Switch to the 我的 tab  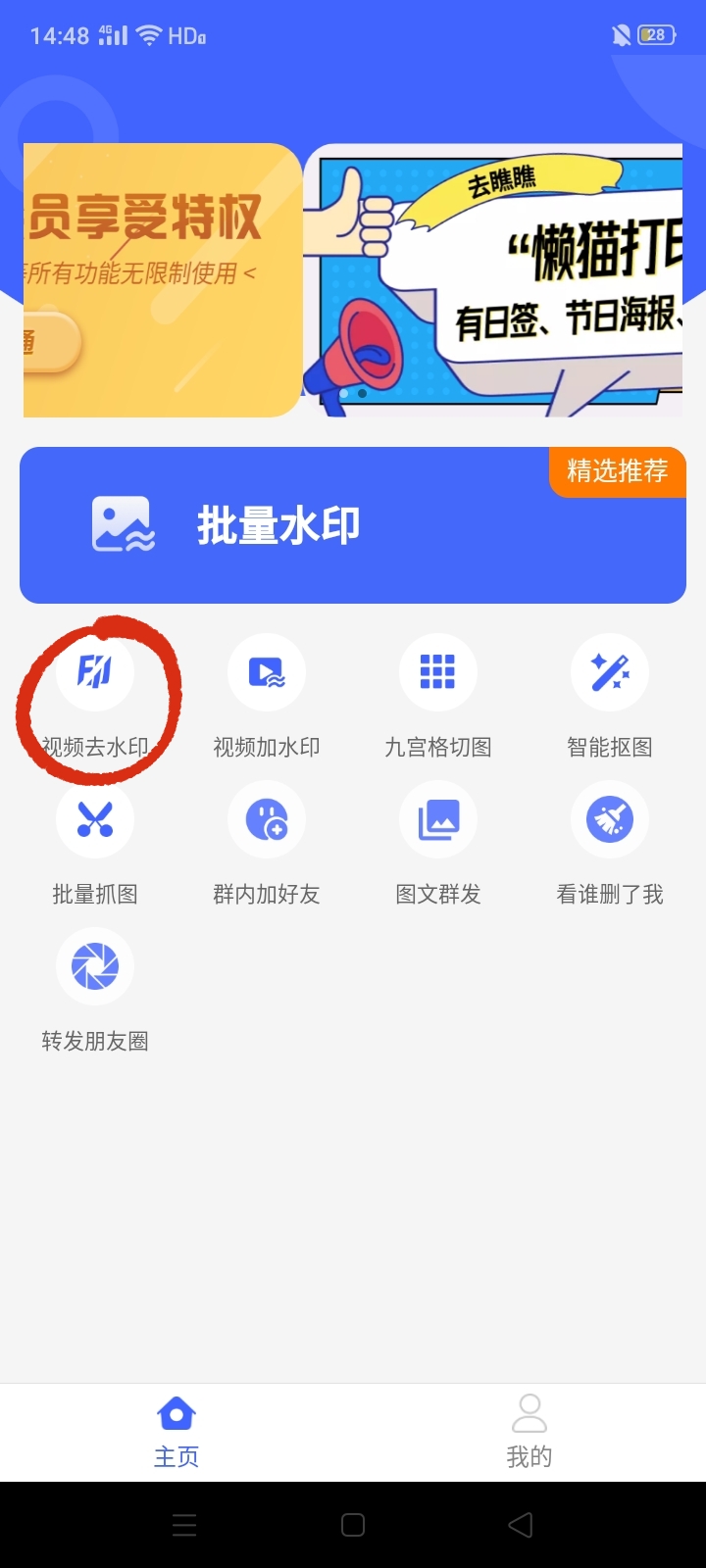click(x=529, y=1432)
